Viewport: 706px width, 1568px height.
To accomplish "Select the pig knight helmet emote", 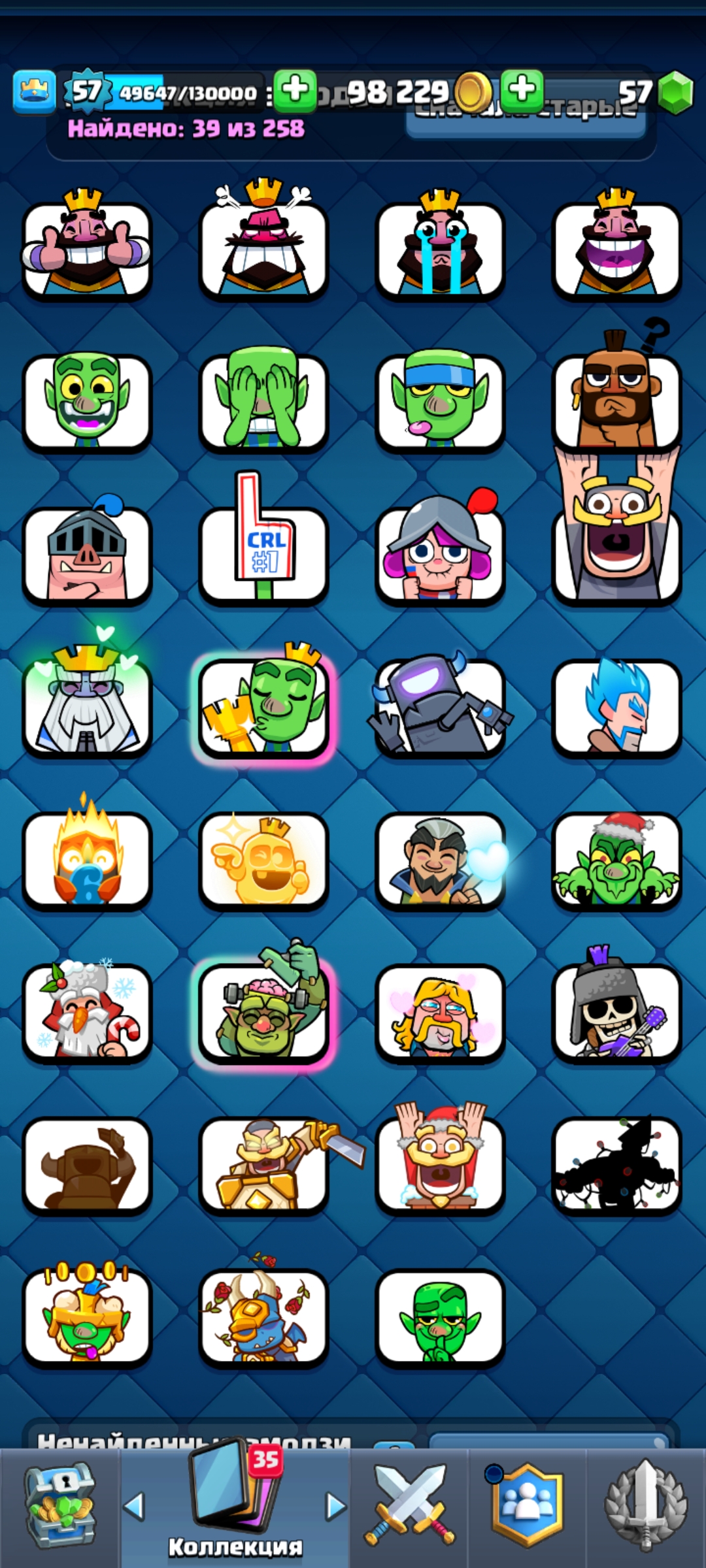I will (87, 552).
